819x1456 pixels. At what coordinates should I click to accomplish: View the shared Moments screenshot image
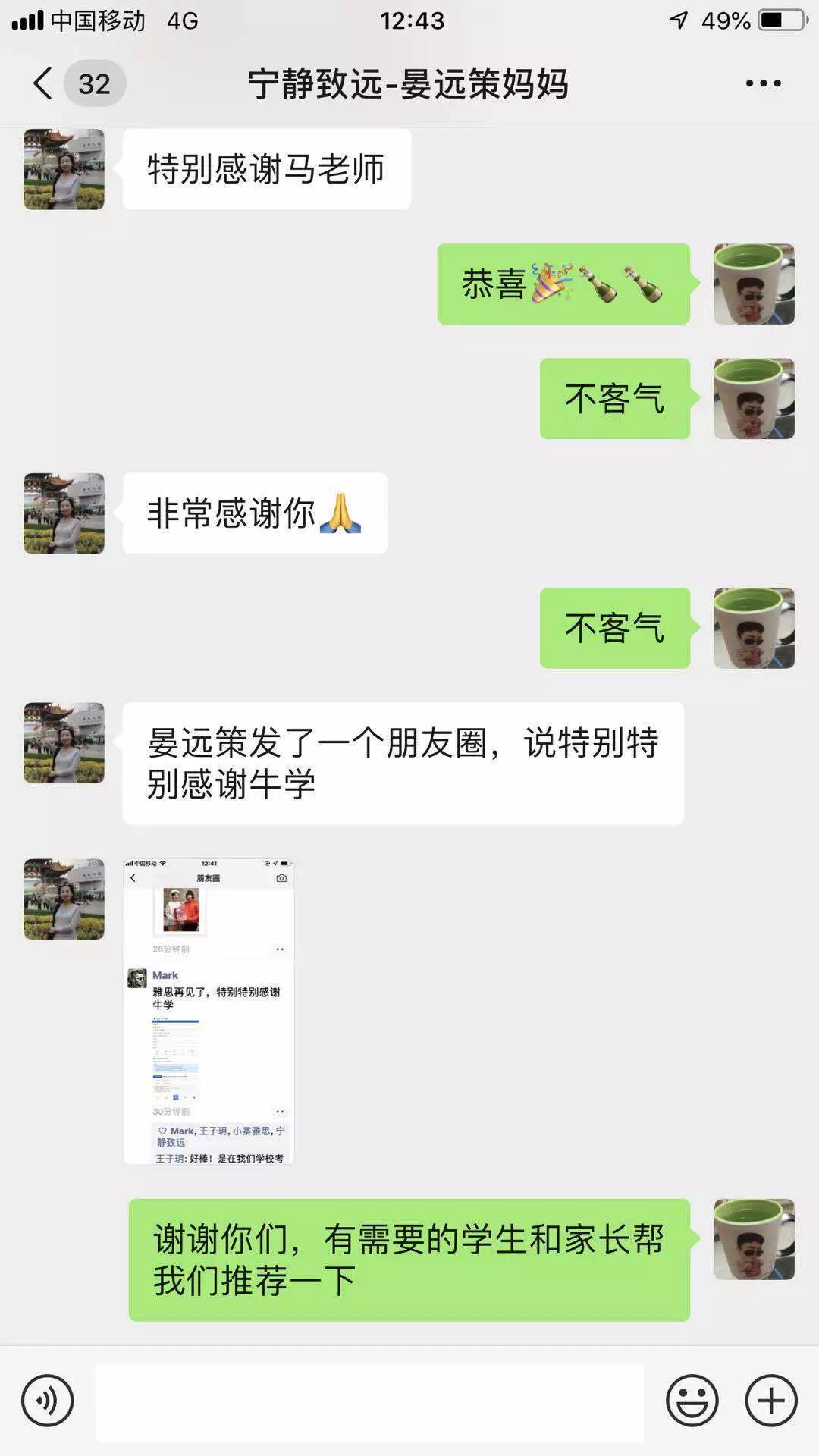tap(209, 1011)
